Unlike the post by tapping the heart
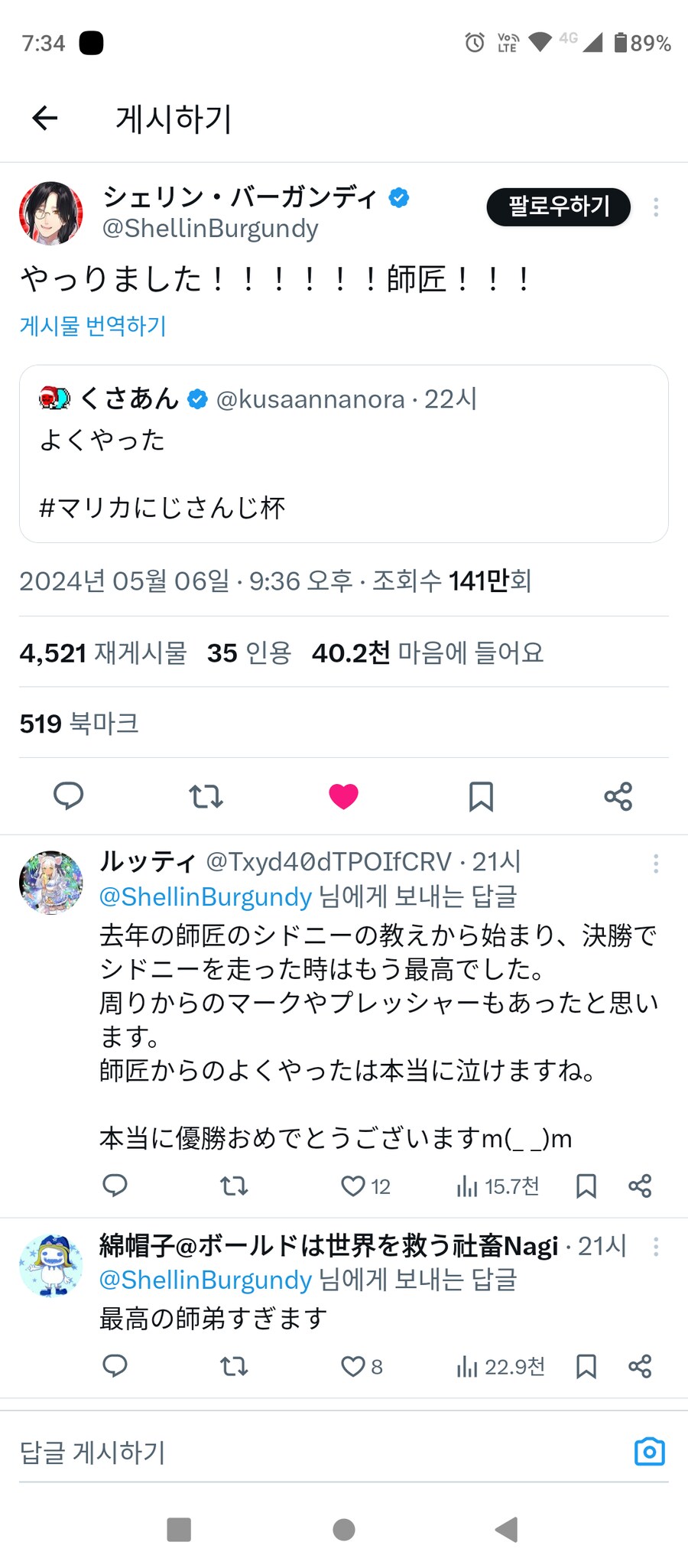This screenshot has height=1568, width=688. [x=343, y=795]
